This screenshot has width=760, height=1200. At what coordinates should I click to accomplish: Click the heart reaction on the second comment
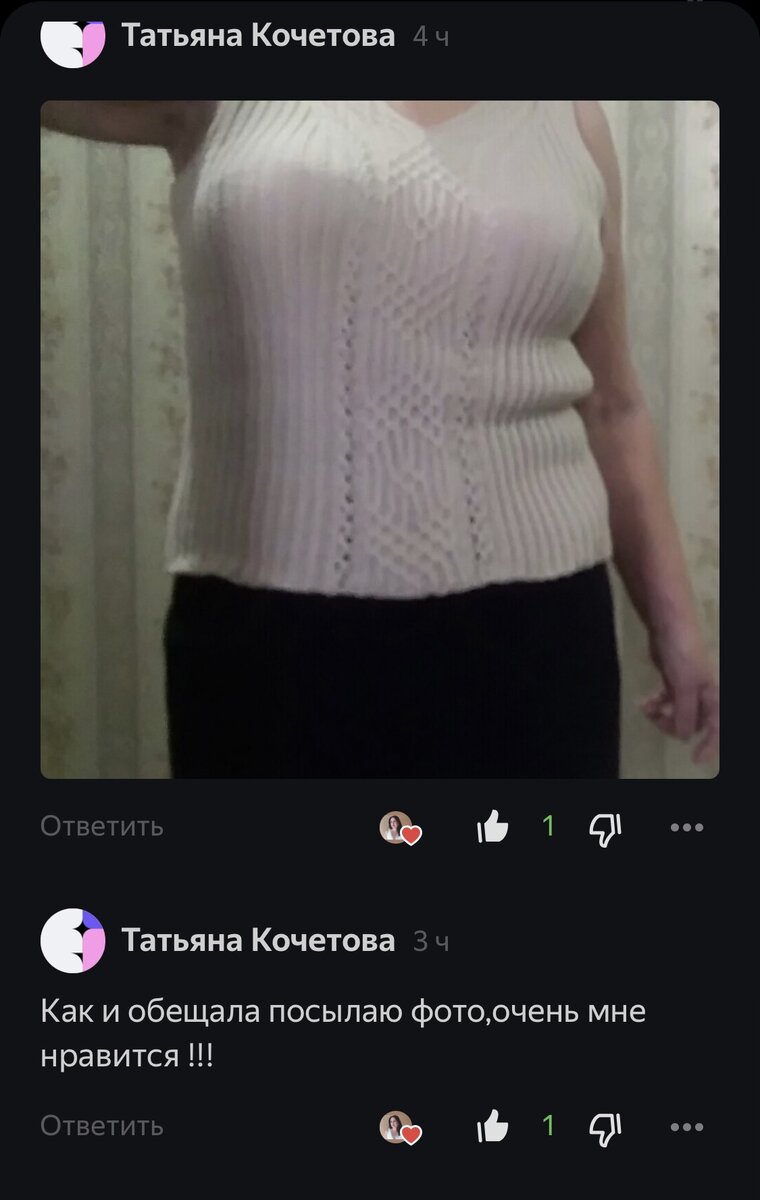(x=397, y=1127)
